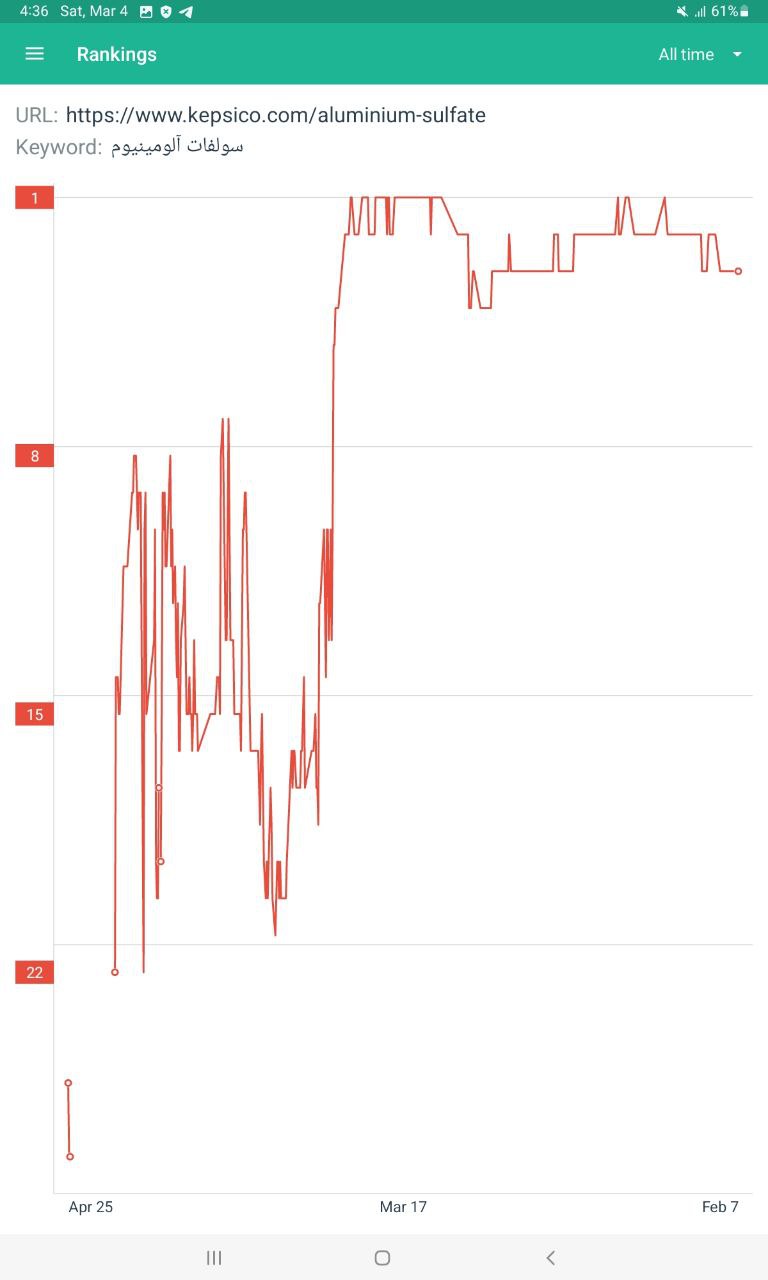This screenshot has height=1280, width=768.
Task: Open the recent apps overview
Action: (x=214, y=1258)
